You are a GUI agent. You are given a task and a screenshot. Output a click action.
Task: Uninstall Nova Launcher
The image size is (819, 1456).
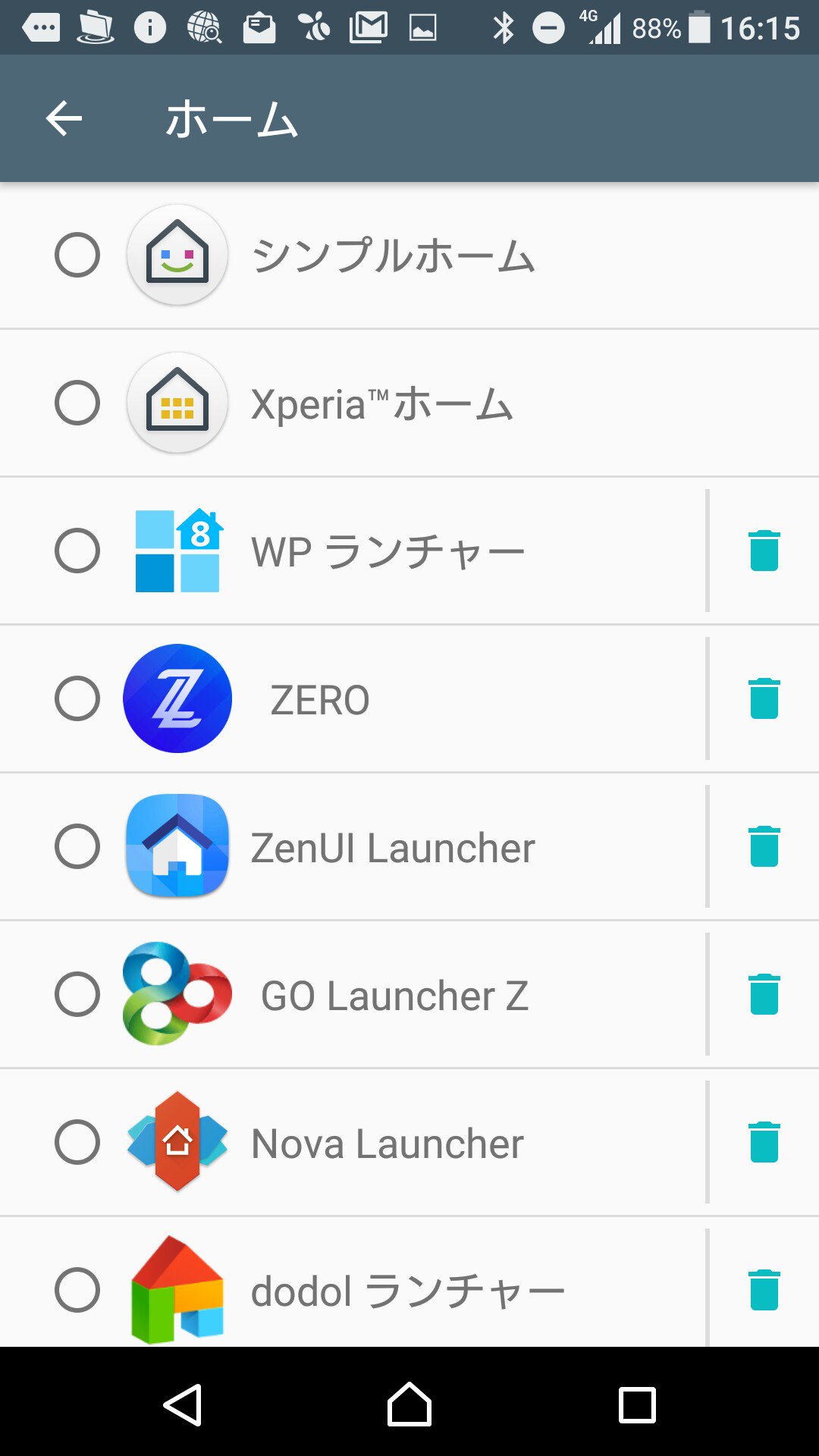(764, 1142)
